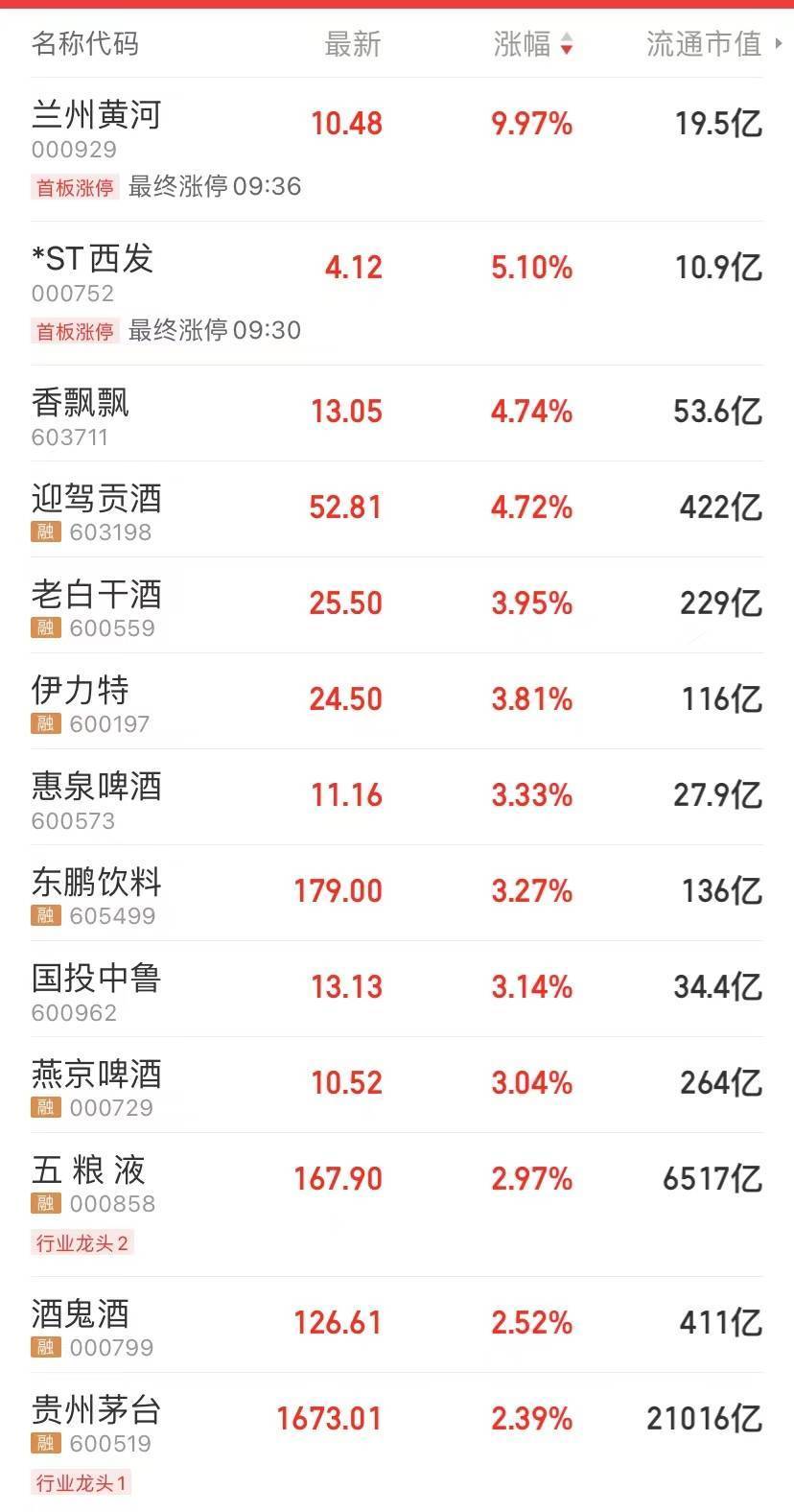Screen dimensions: 794x1512
Task: Tap the 9.97% gain figure of 兰州黄河
Action: tap(530, 123)
